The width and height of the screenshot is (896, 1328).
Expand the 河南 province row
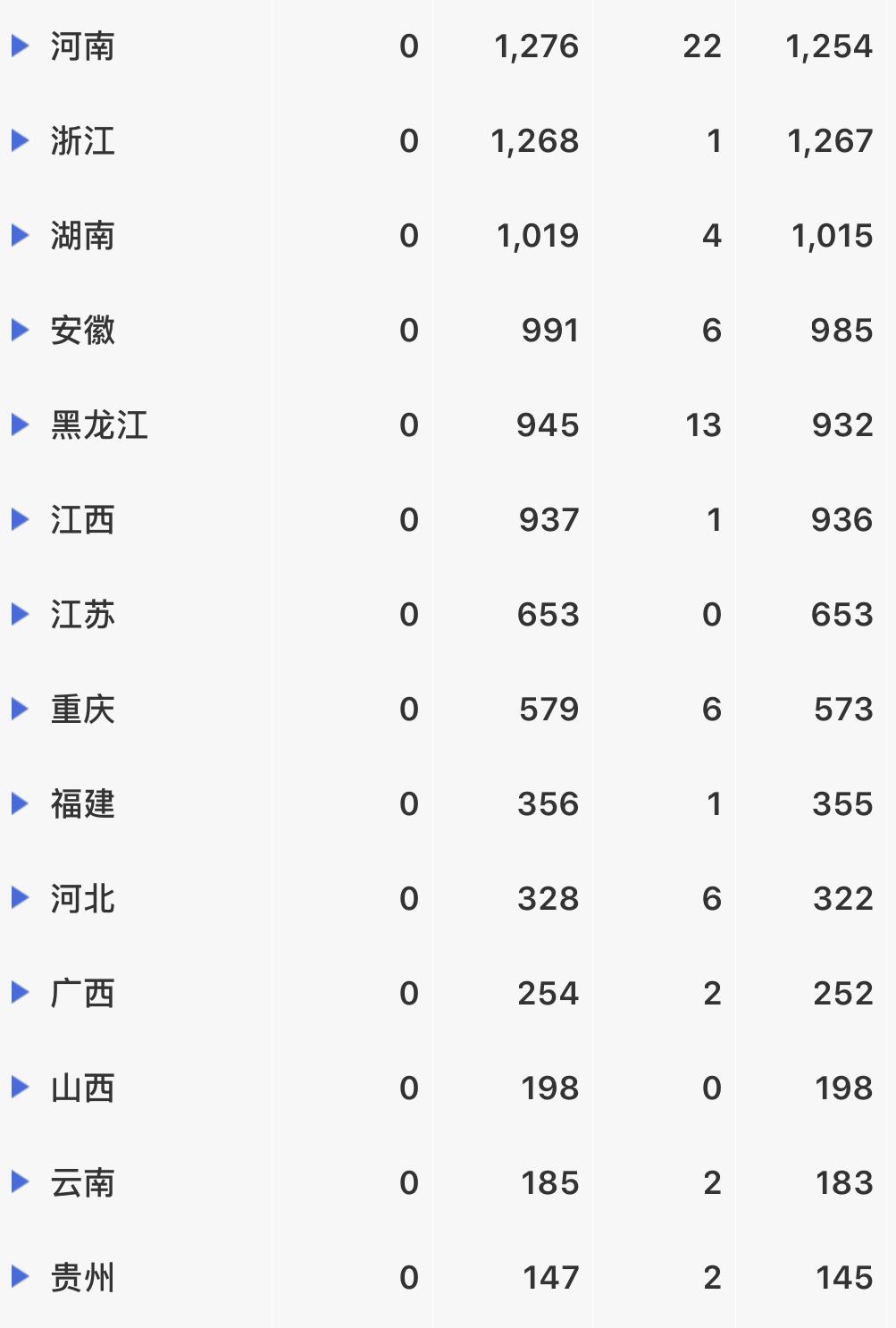20,46
